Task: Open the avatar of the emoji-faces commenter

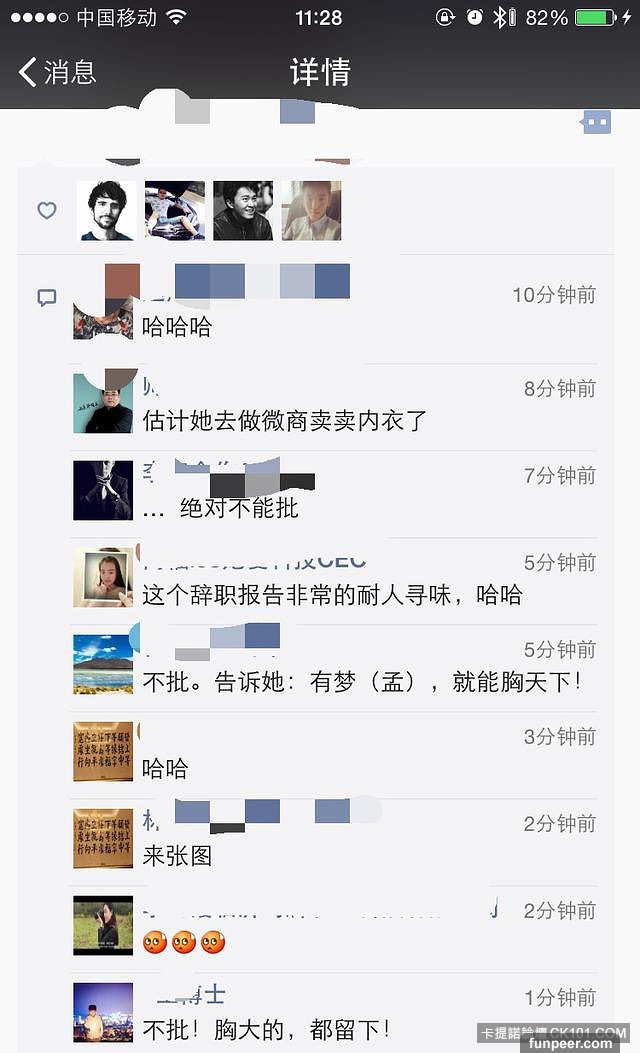Action: [x=103, y=925]
